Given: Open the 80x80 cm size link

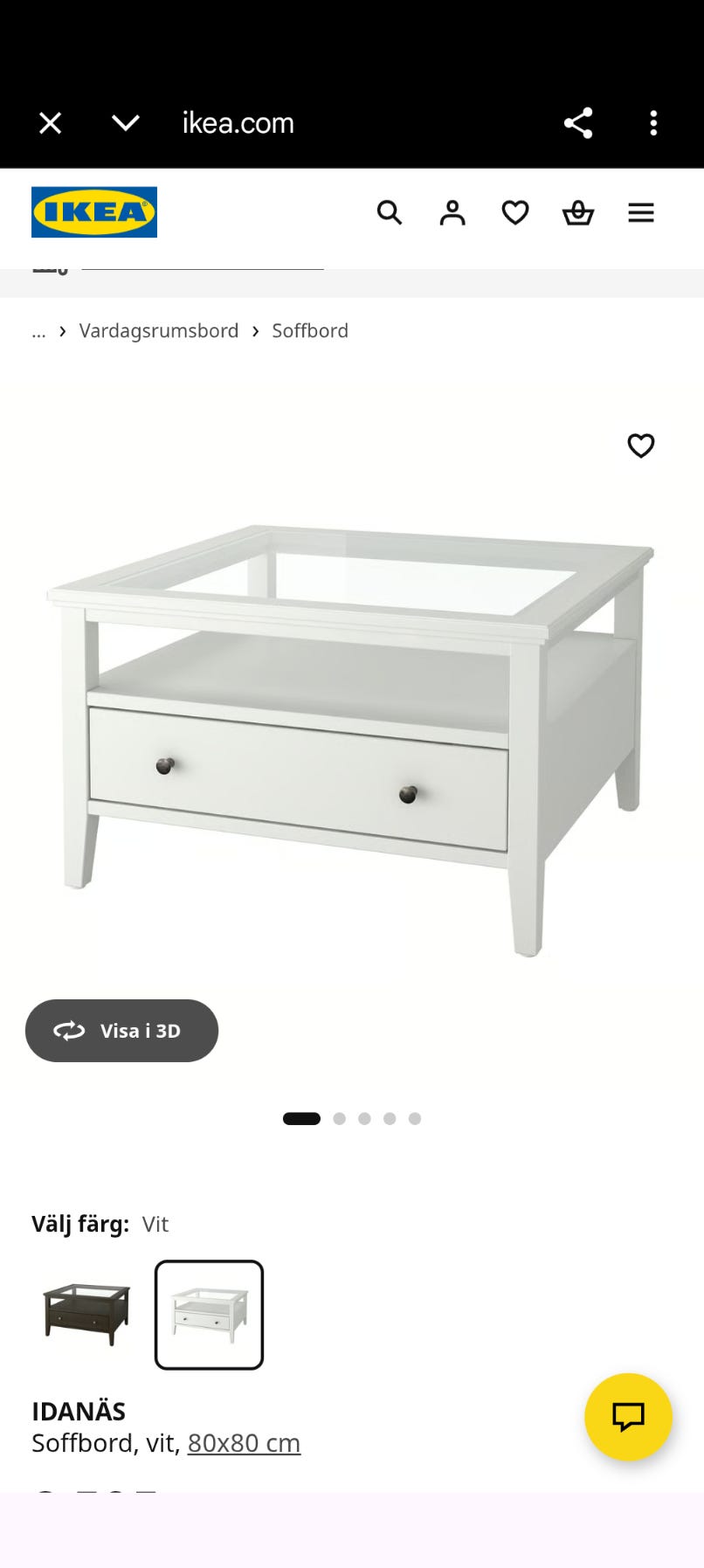Looking at the screenshot, I should pyautogui.click(x=244, y=1443).
